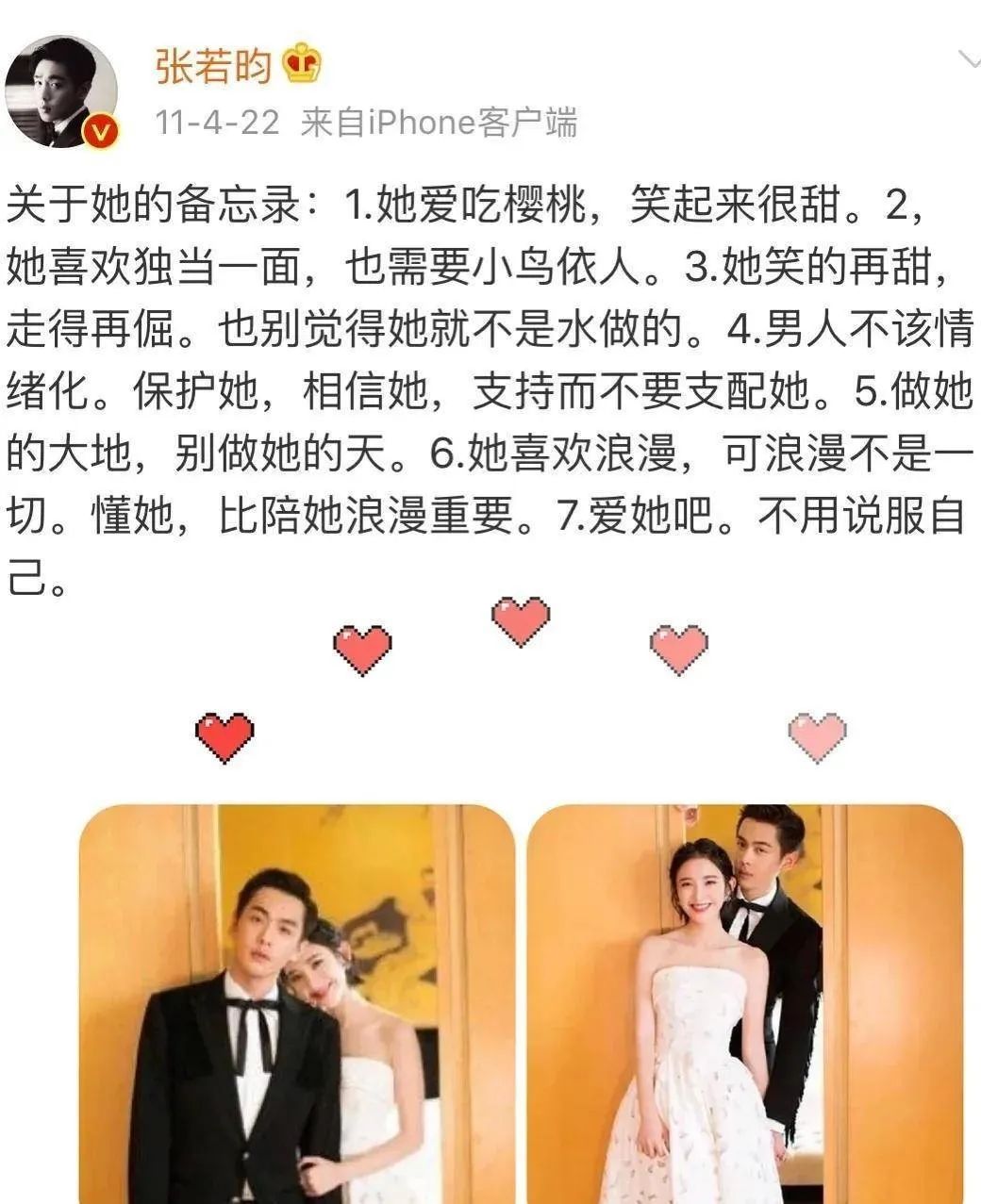View the photo of the man in front
The width and height of the screenshot is (981, 1204).
coord(296,1003)
